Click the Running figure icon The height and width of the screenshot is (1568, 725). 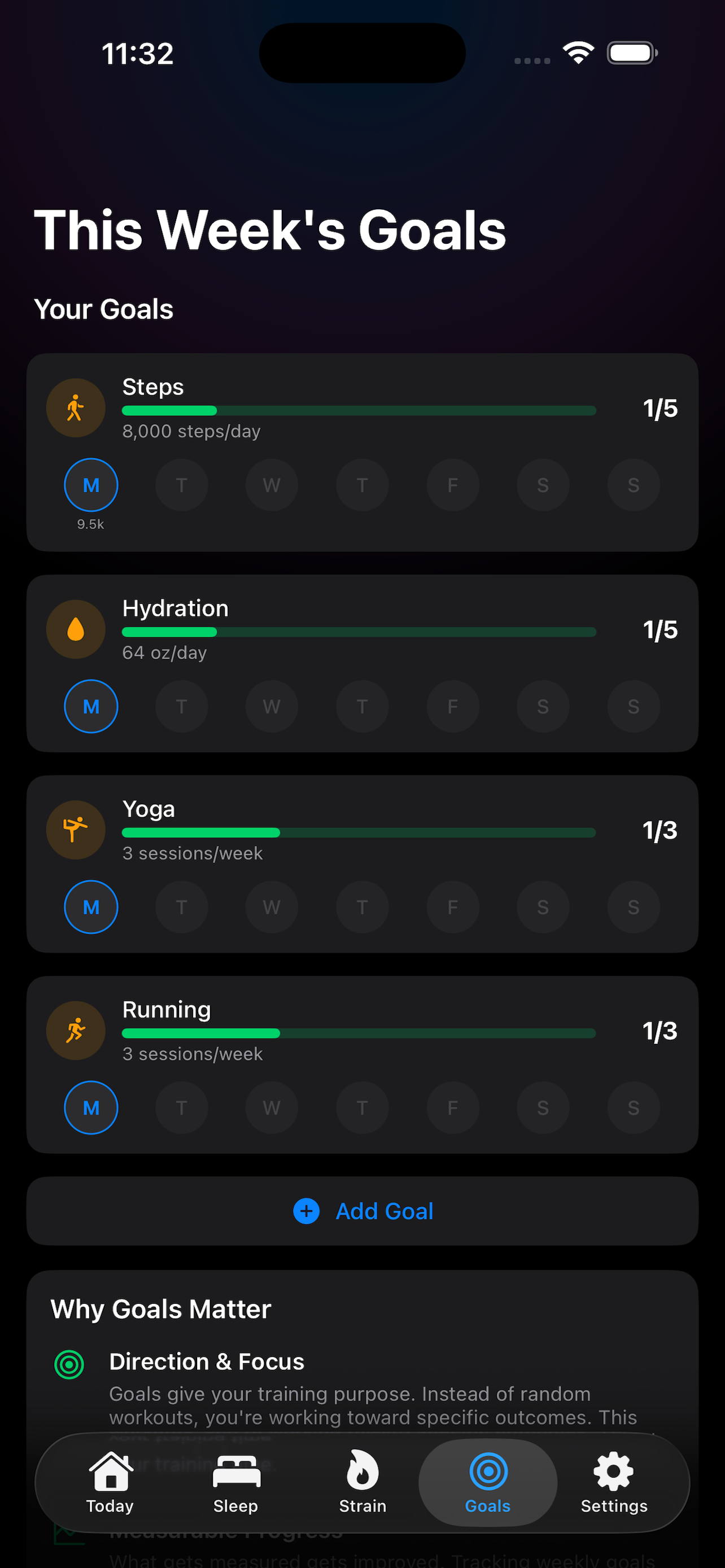pyautogui.click(x=75, y=1030)
